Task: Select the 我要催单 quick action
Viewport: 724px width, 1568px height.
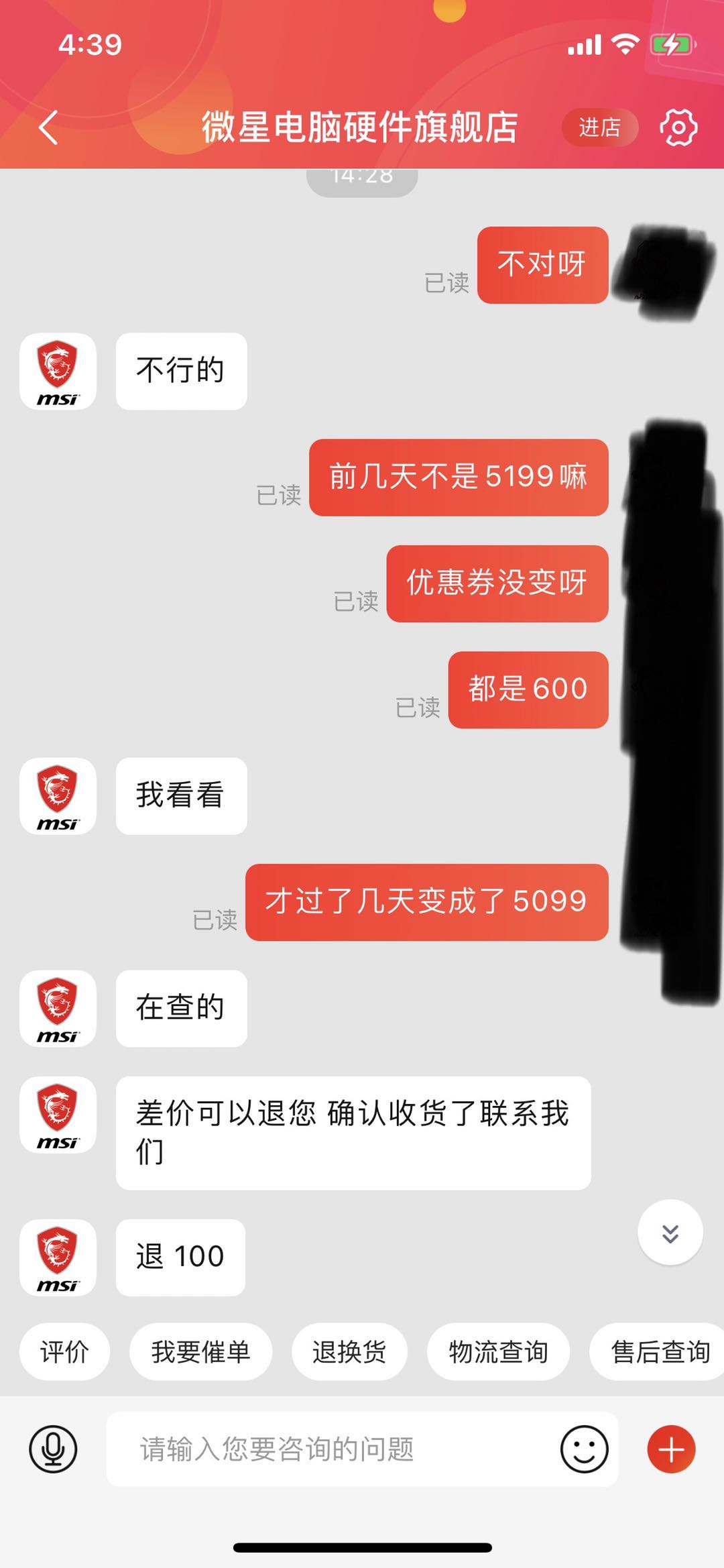Action: pyautogui.click(x=200, y=1351)
